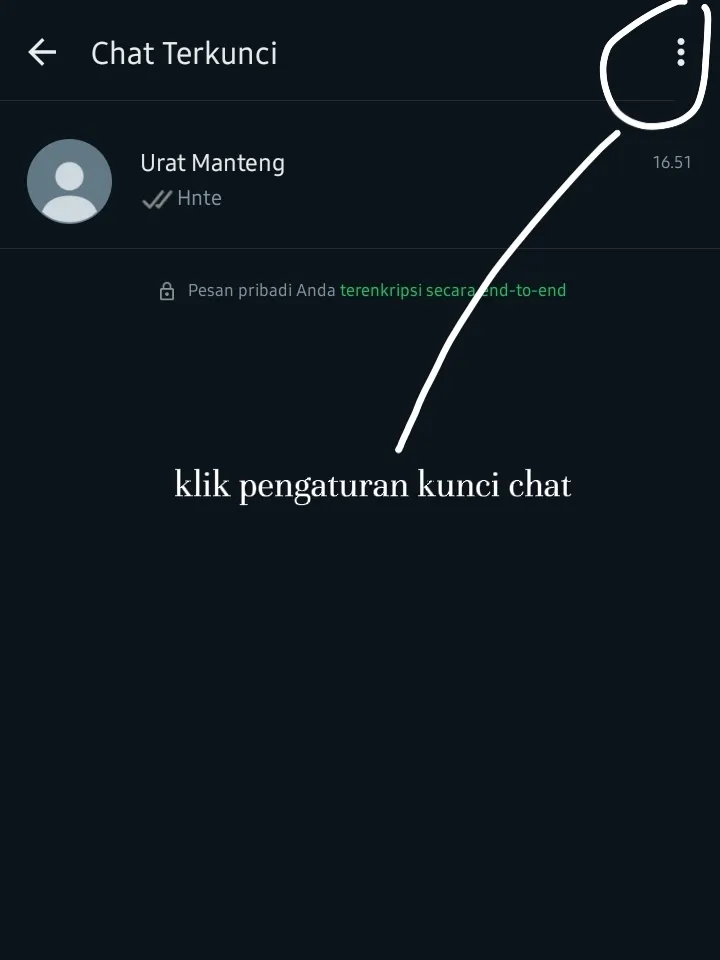Viewport: 720px width, 960px height.
Task: Open the three-dot overflow menu
Action: [x=680, y=52]
